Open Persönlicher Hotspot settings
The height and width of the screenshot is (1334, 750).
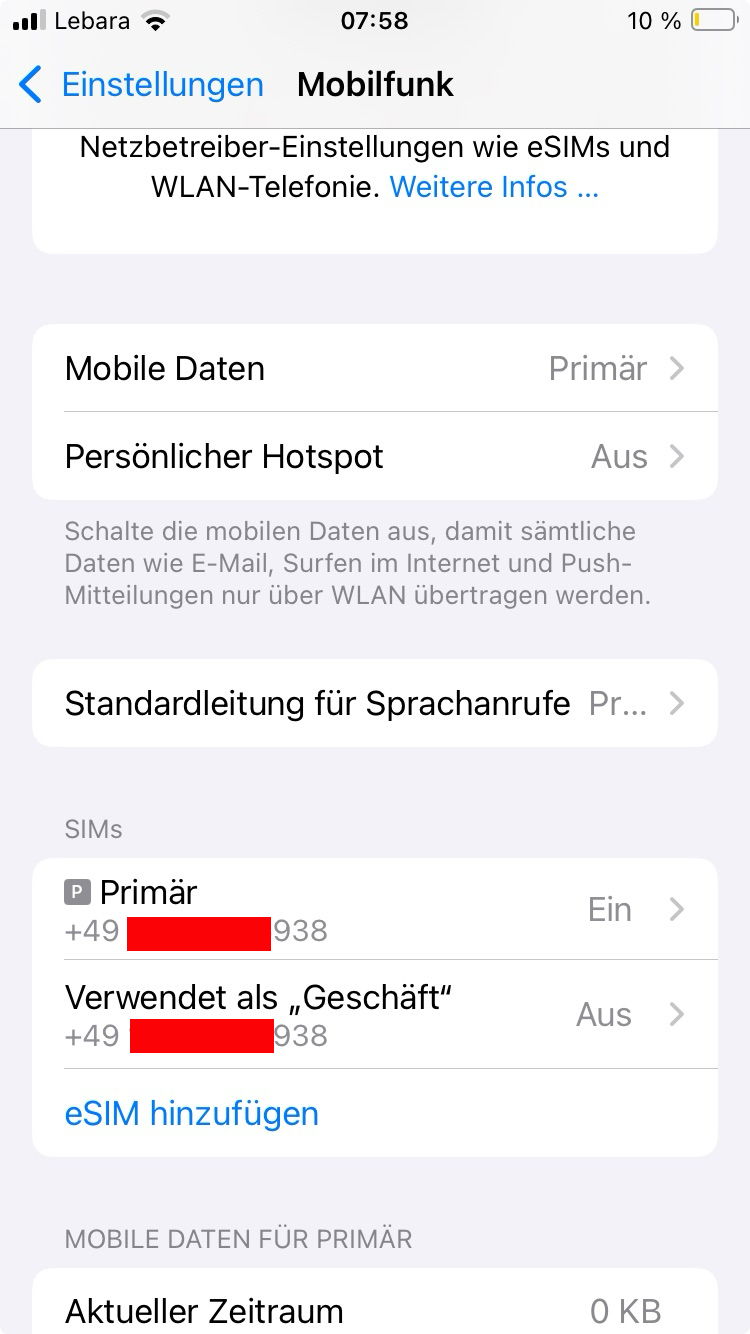(375, 456)
